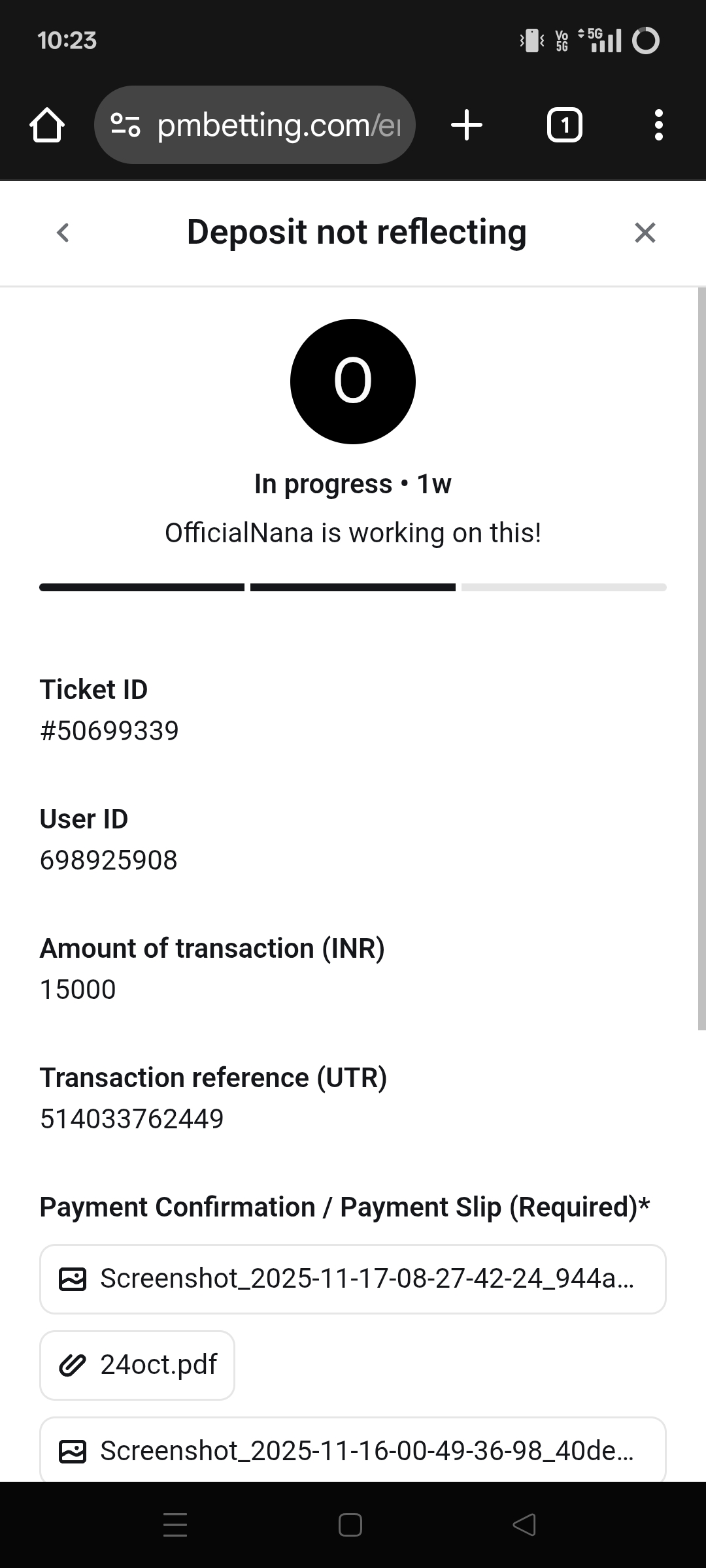Open the recent apps view
The height and width of the screenshot is (1568, 706).
(x=175, y=1525)
